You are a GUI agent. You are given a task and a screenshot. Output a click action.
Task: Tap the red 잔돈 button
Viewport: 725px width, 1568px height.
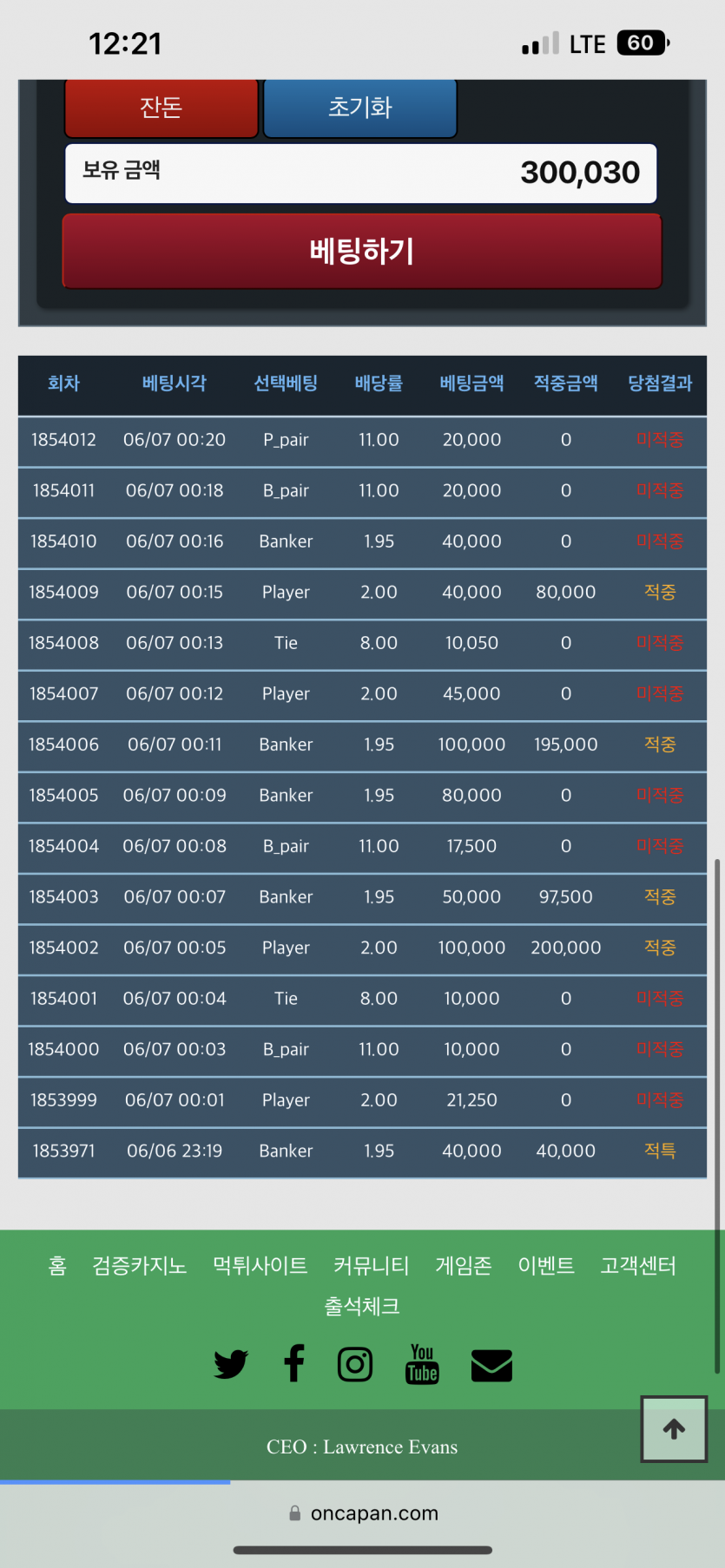(161, 108)
